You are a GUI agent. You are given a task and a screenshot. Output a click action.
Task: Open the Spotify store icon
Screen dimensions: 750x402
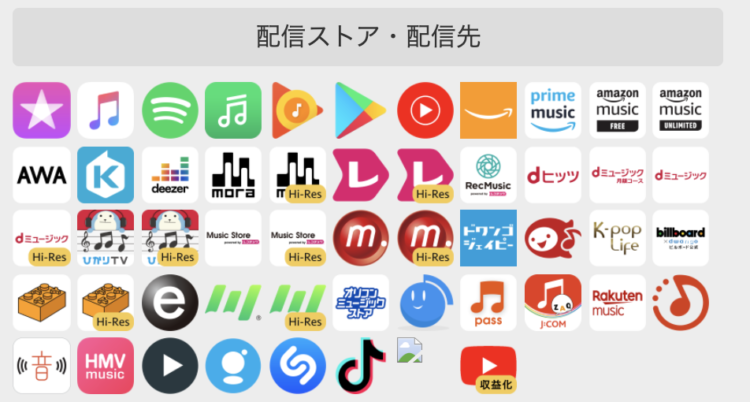point(169,110)
